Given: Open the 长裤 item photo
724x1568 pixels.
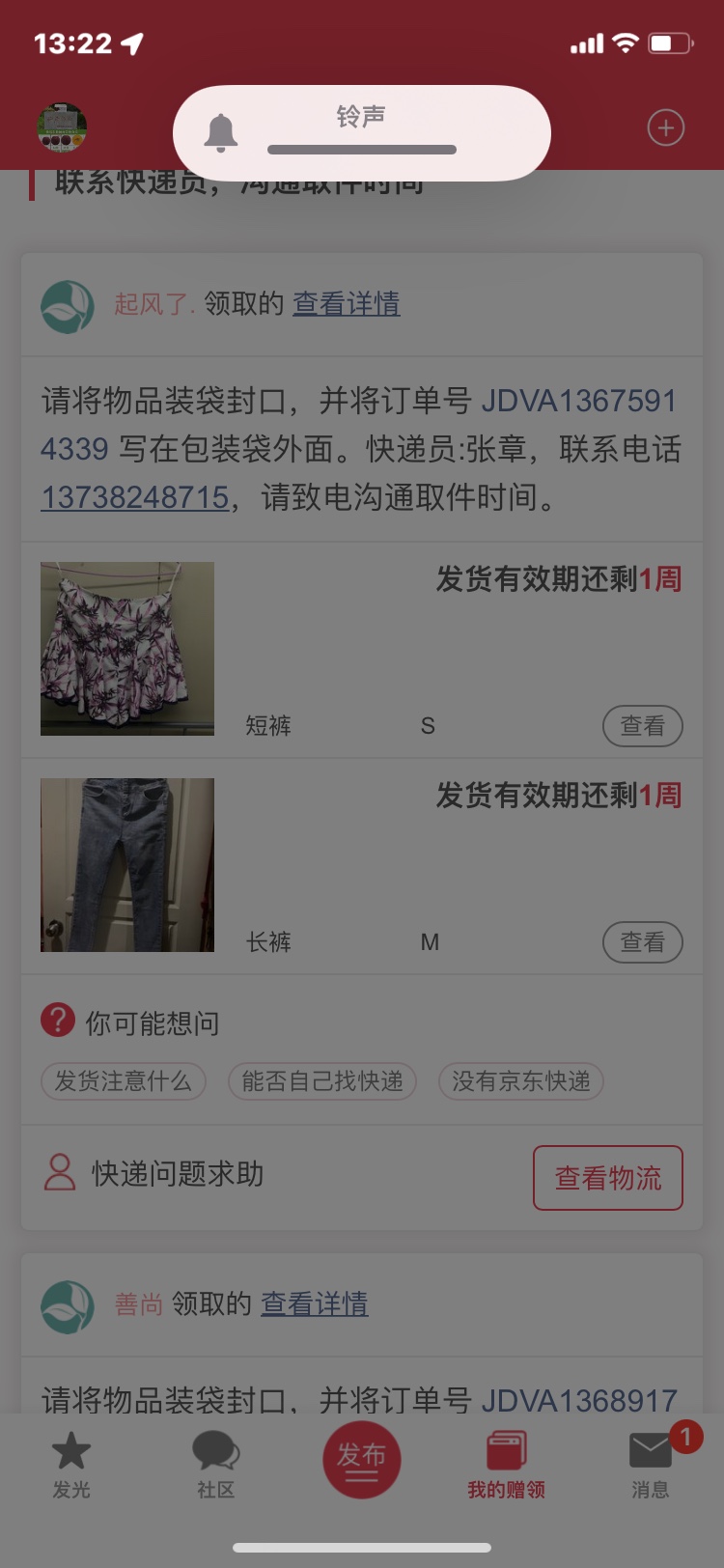Looking at the screenshot, I should (x=127, y=865).
